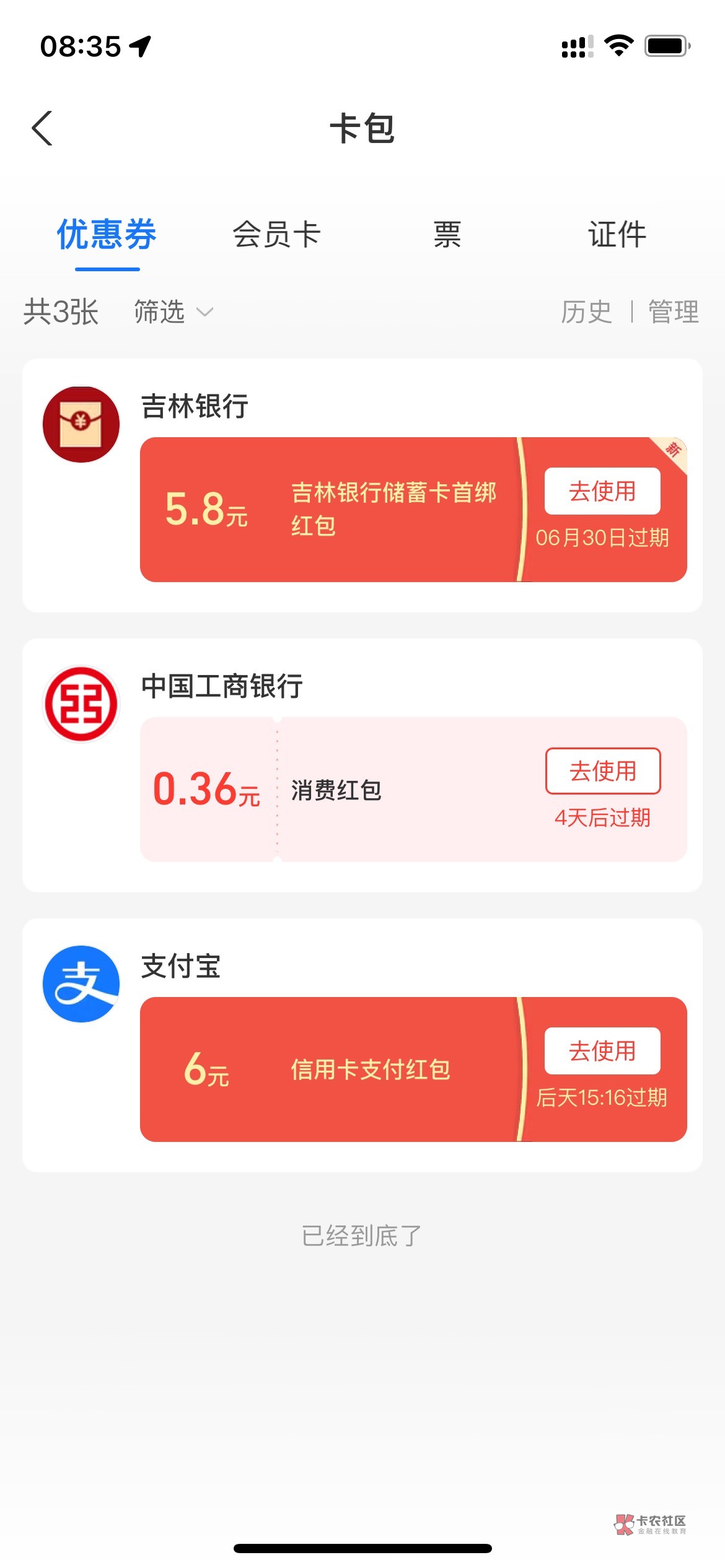
Task: Tap 管理 to manage coupons
Action: tap(673, 311)
